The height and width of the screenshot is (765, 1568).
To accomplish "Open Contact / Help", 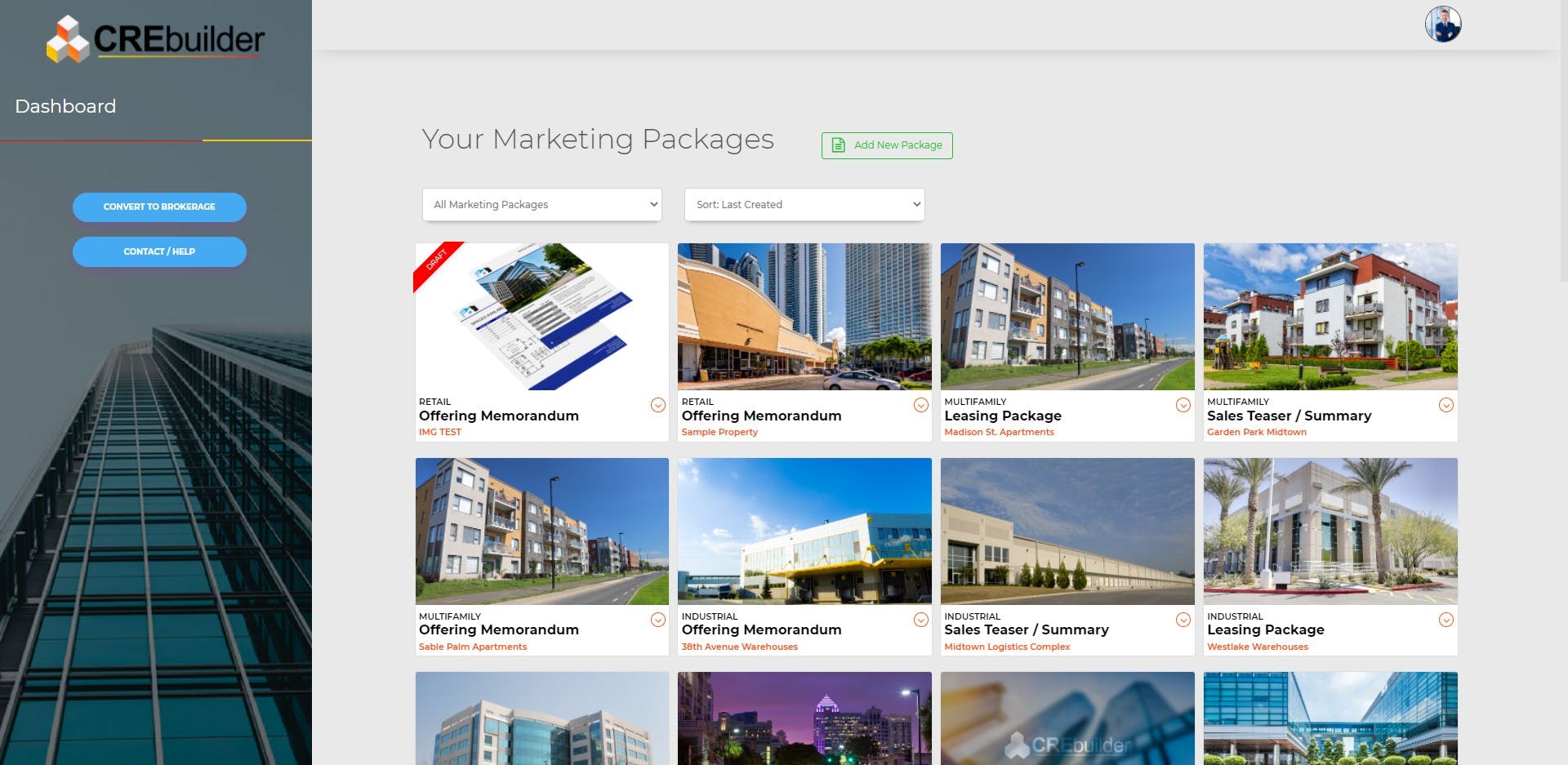I will [x=159, y=251].
